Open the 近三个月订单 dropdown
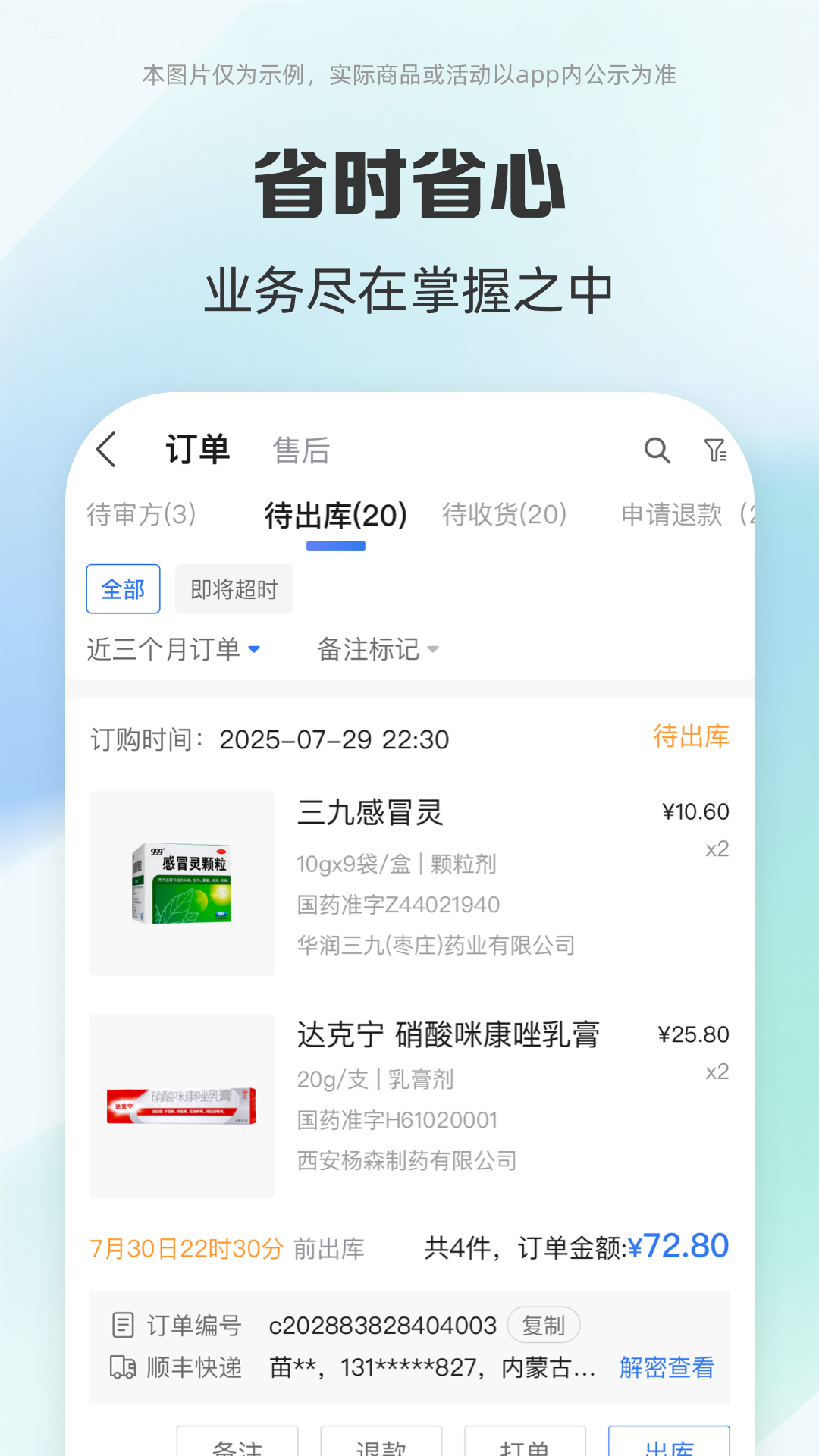 [x=174, y=649]
